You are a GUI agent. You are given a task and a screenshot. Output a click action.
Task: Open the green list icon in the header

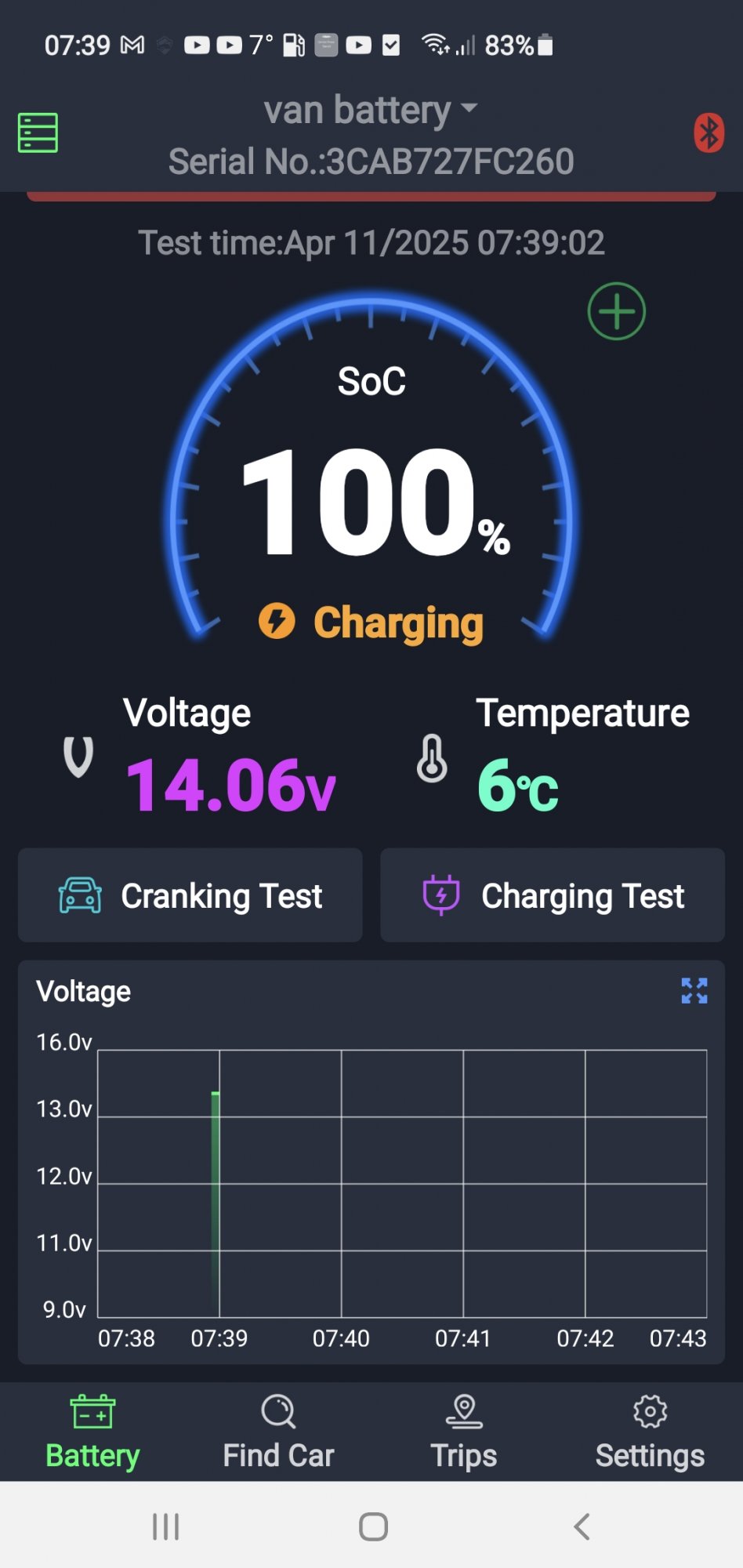38,132
